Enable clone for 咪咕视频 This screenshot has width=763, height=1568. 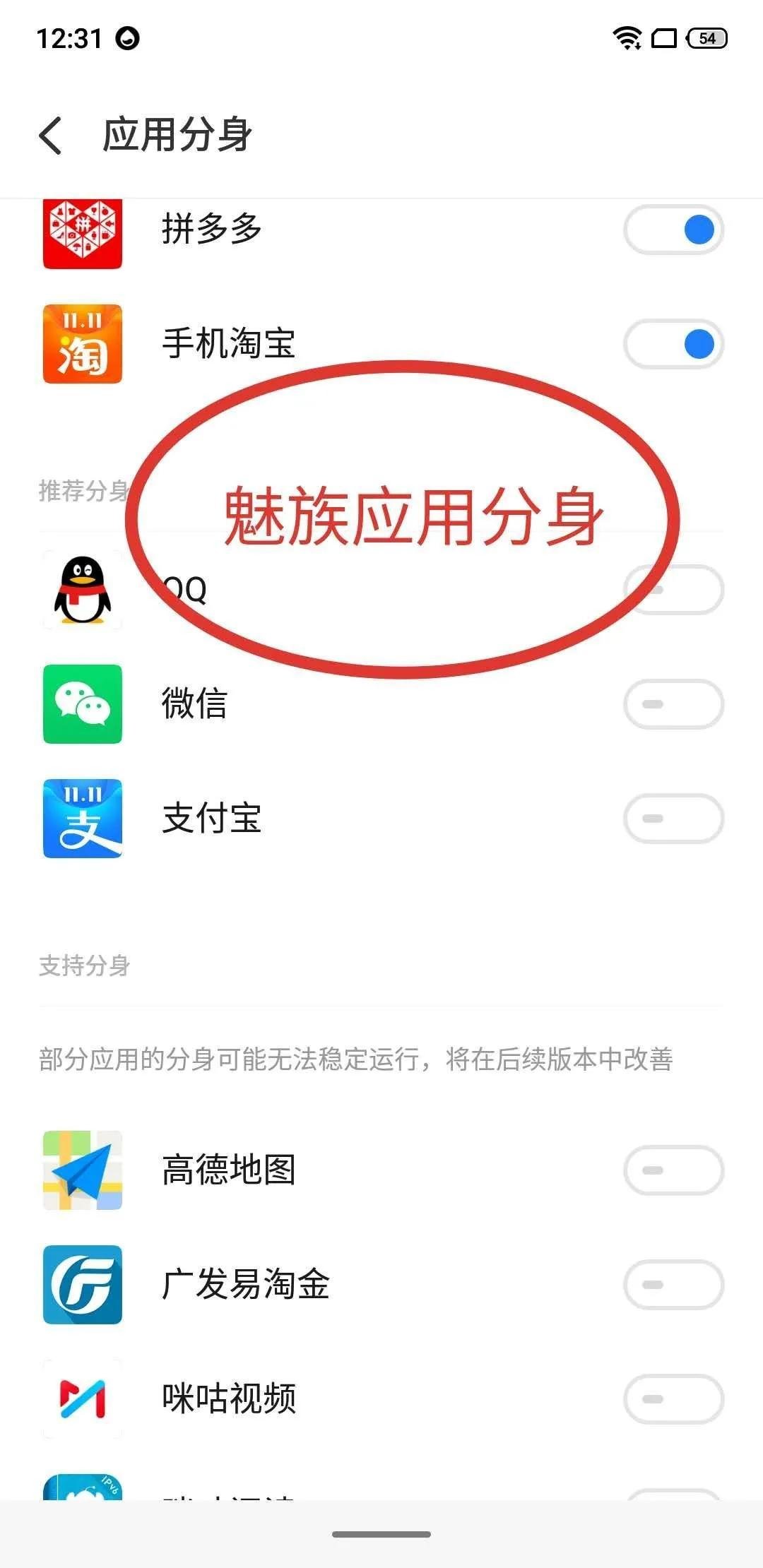pyautogui.click(x=673, y=1399)
